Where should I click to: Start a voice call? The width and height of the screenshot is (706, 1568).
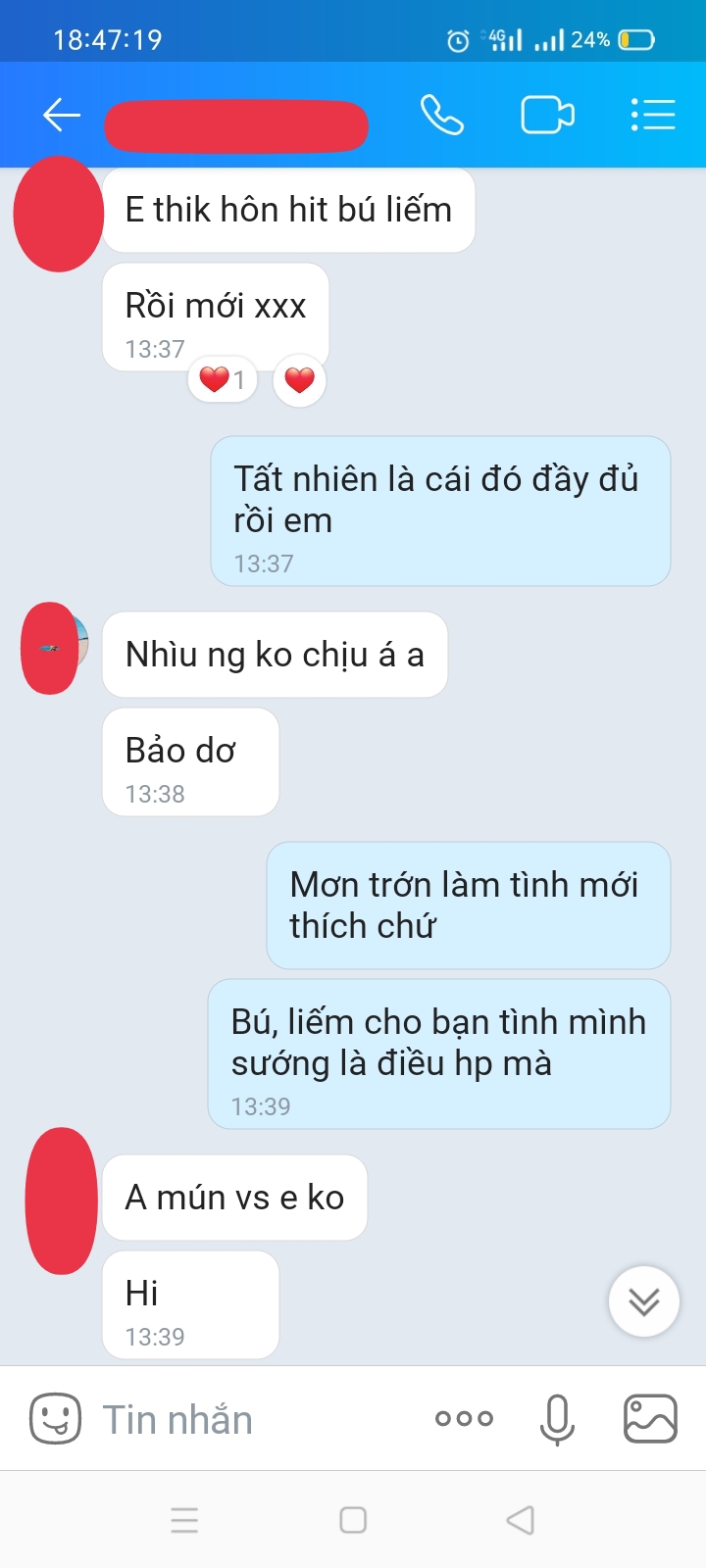tap(442, 116)
